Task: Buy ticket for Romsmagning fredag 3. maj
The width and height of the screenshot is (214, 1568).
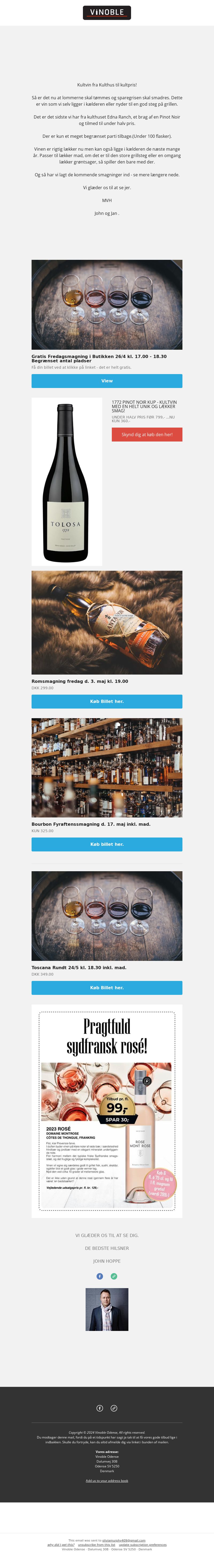Action: click(x=107, y=701)
